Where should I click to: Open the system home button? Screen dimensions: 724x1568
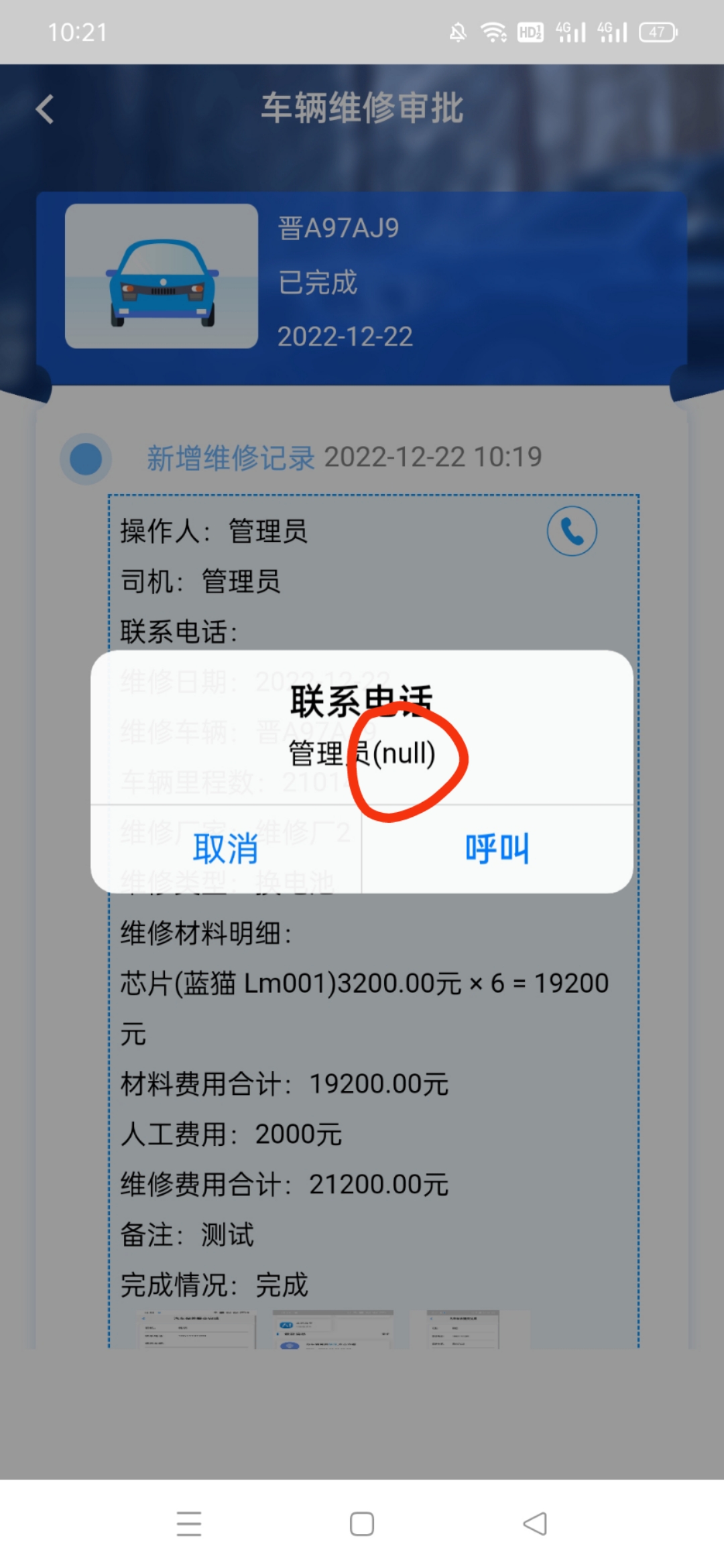tap(362, 1524)
